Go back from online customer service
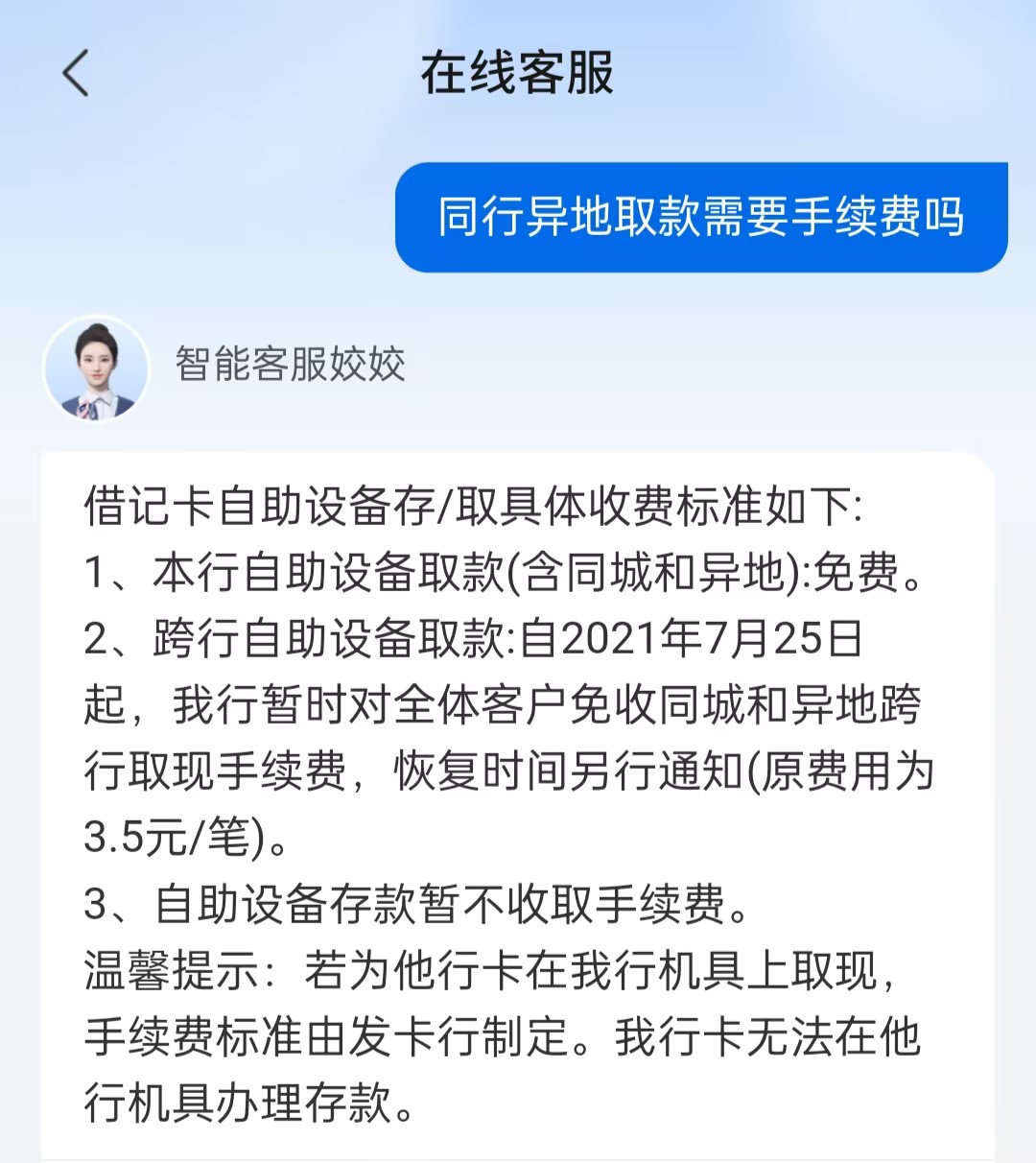Image resolution: width=1036 pixels, height=1163 pixels. [x=75, y=73]
